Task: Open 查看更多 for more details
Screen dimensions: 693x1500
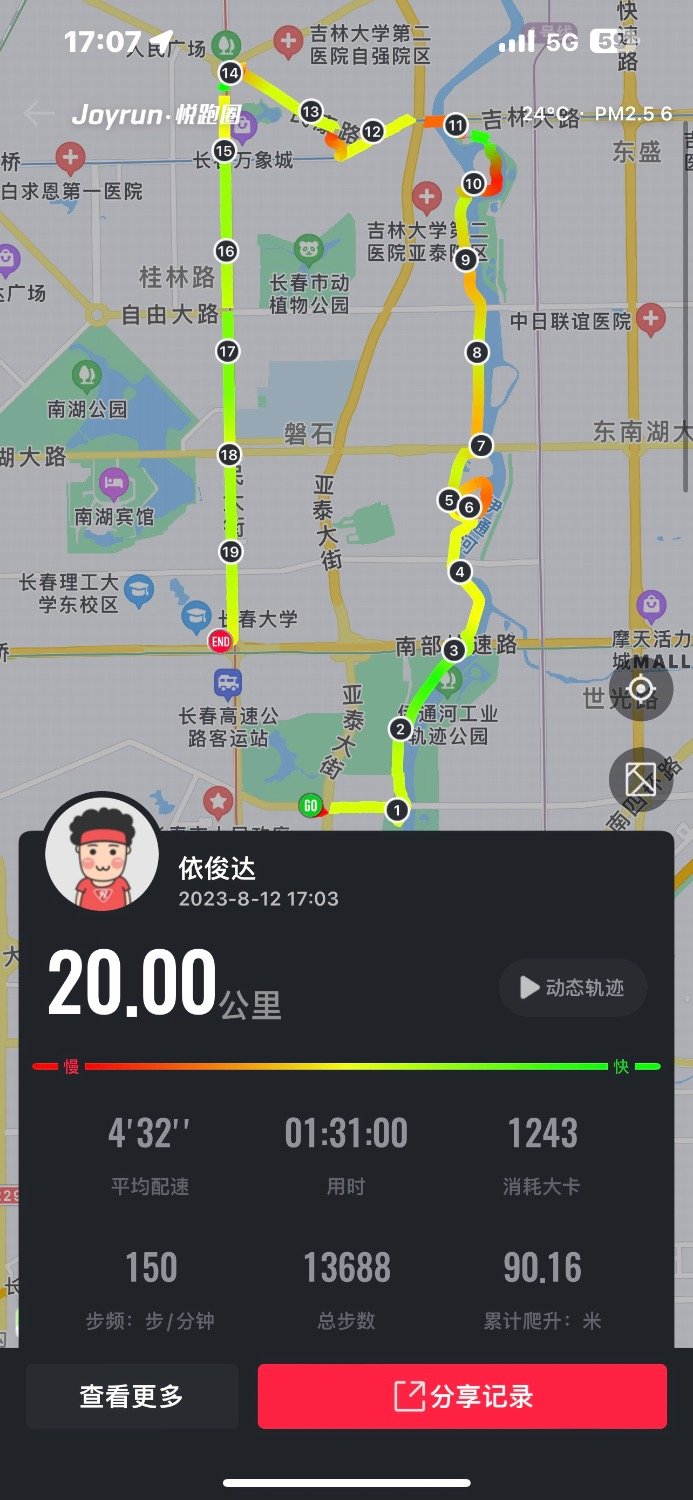Action: [x=132, y=1396]
